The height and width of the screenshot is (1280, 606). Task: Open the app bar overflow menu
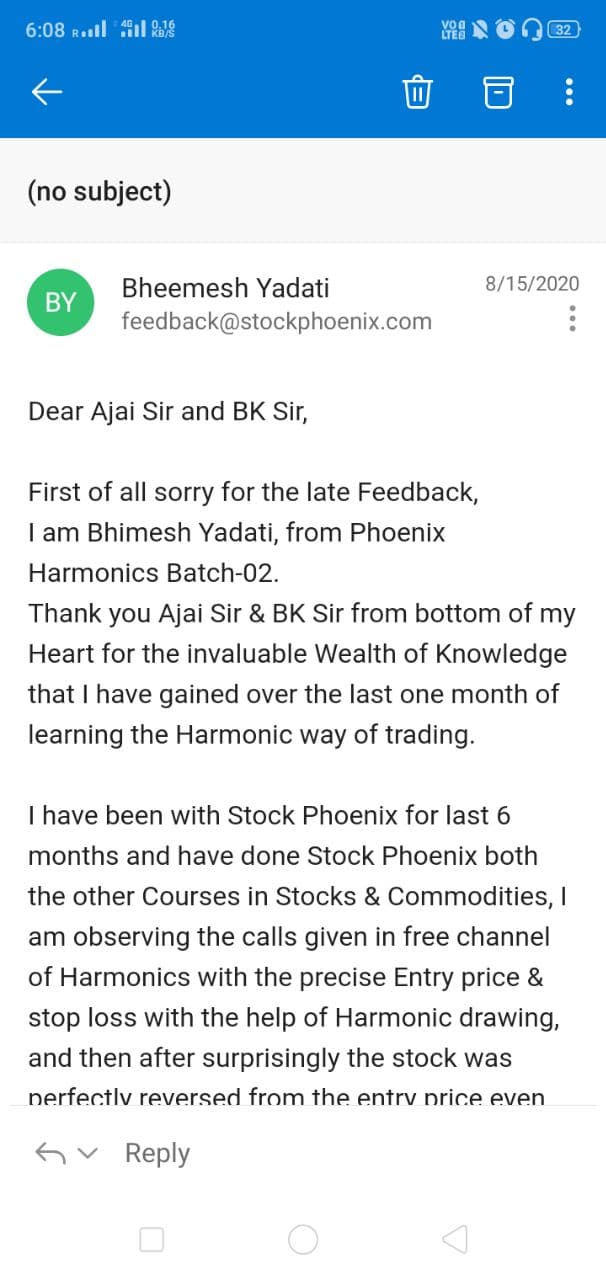[x=569, y=92]
